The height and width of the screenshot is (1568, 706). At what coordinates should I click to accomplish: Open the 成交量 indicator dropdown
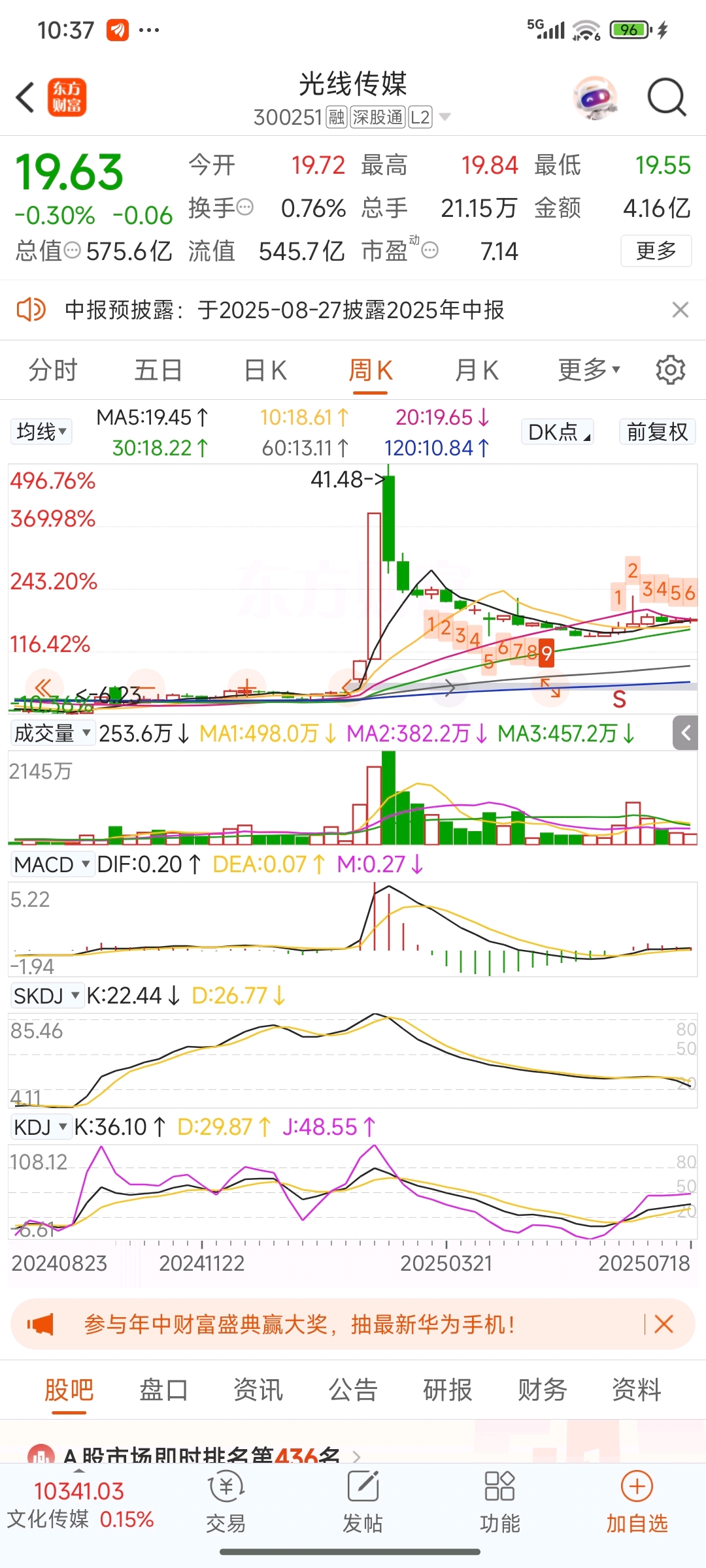click(x=52, y=733)
